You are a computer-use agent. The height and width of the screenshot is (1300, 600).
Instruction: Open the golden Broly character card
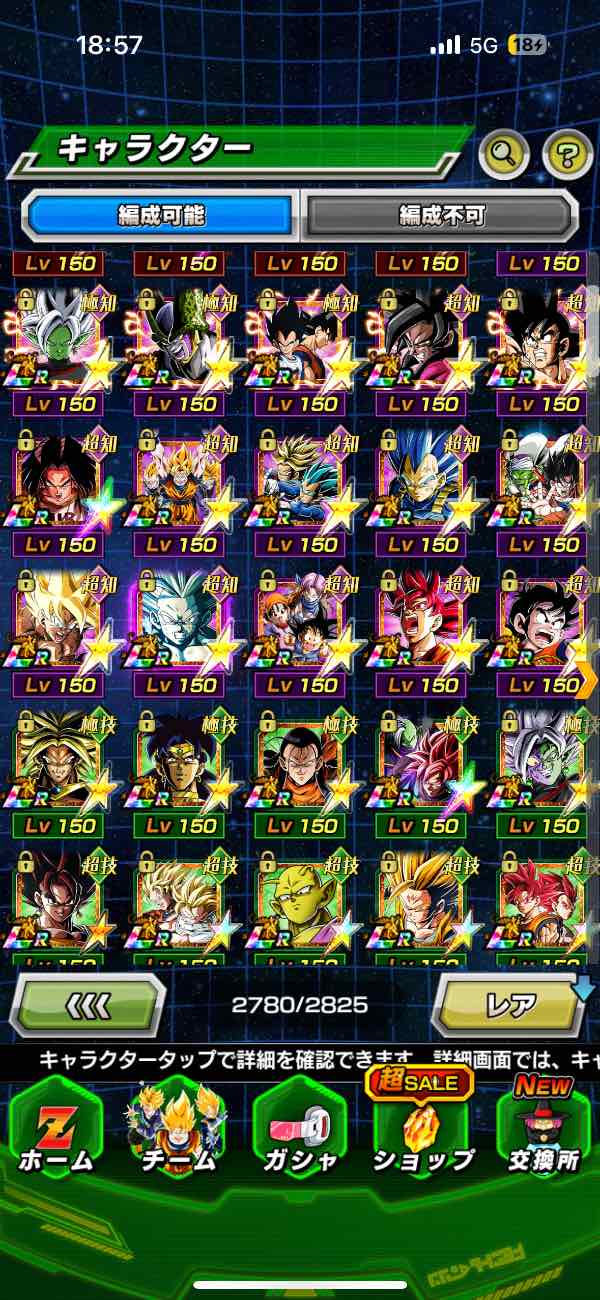[x=58, y=762]
